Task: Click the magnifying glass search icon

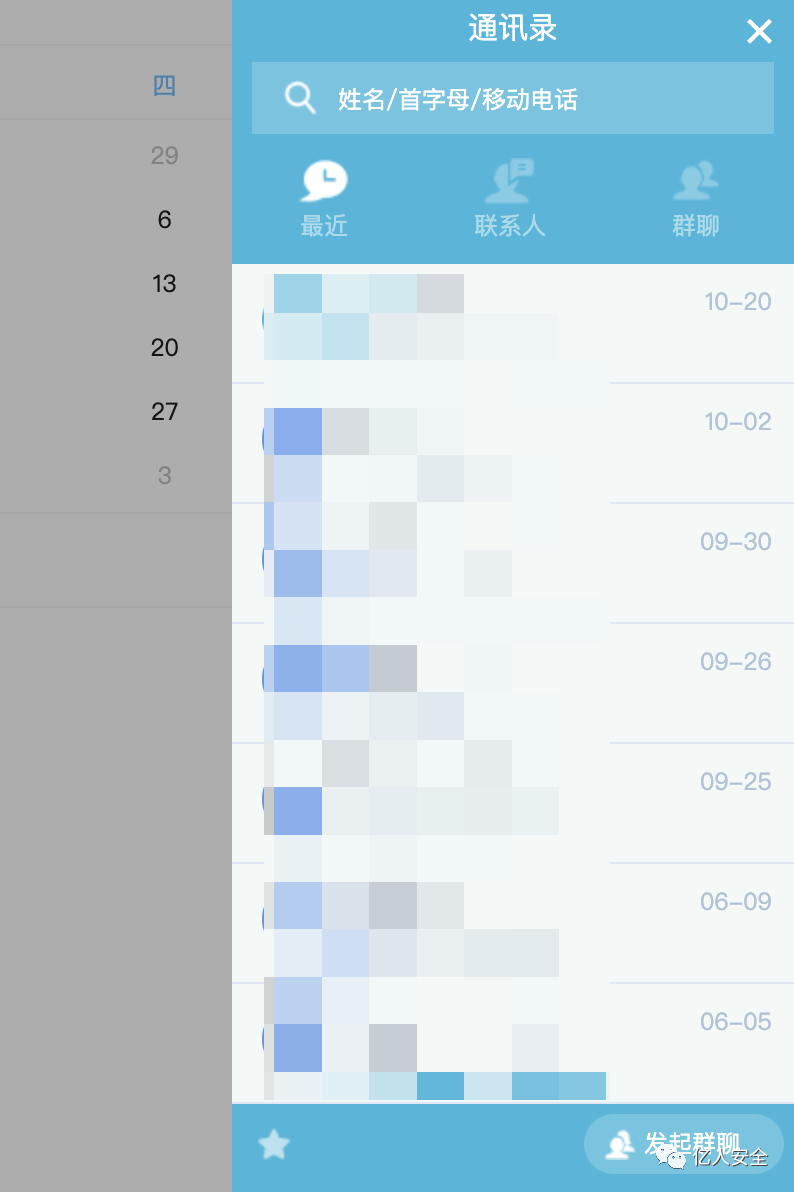Action: click(x=300, y=98)
